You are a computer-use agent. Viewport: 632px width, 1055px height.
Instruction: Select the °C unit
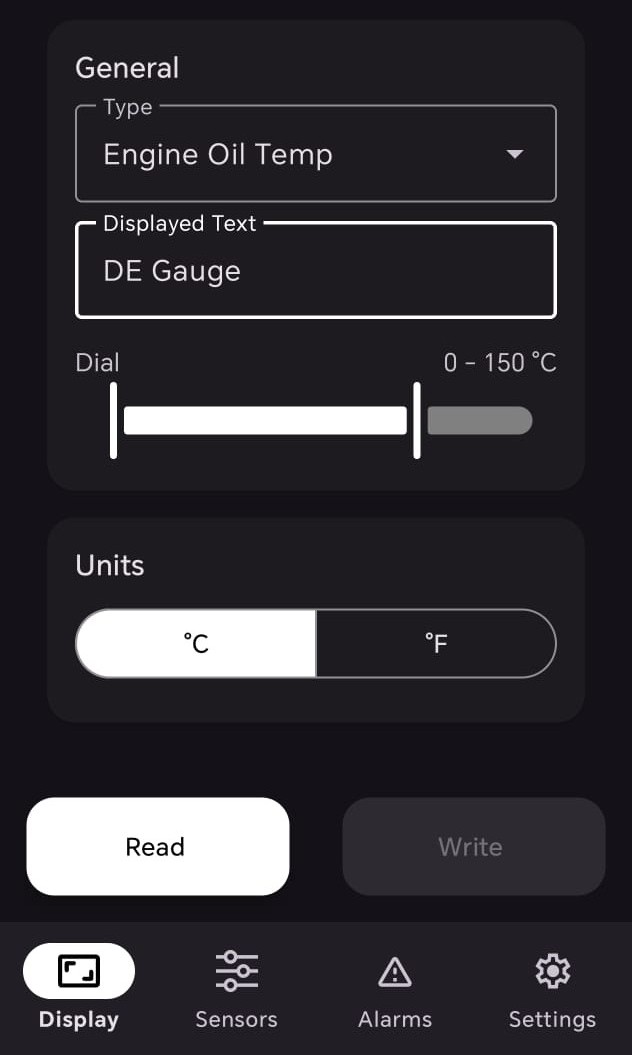click(196, 643)
